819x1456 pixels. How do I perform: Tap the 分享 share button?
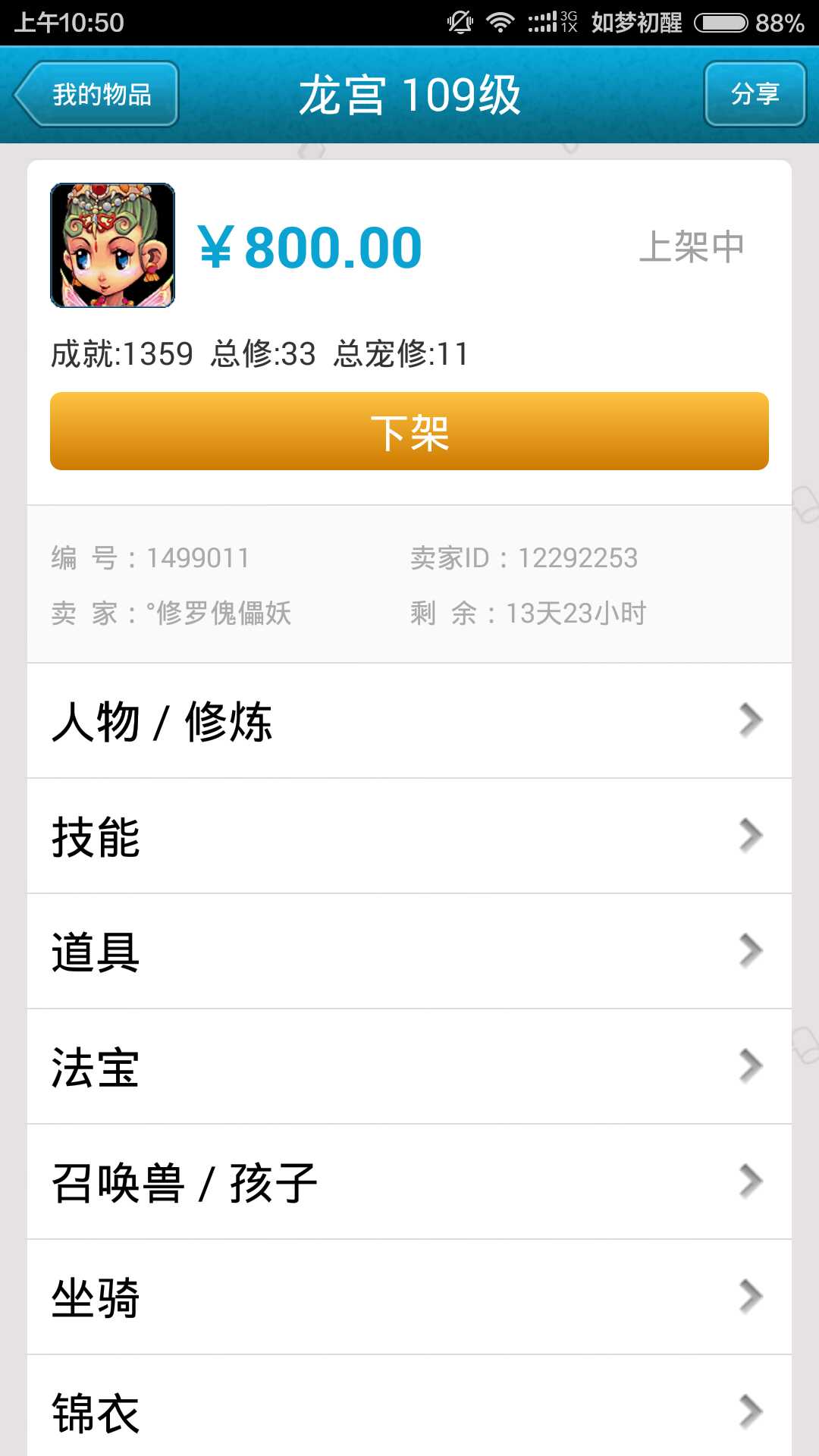tap(754, 94)
